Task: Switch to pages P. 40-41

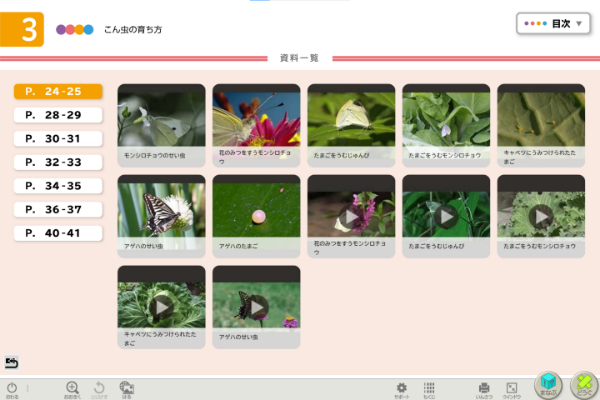Action: click(x=58, y=233)
